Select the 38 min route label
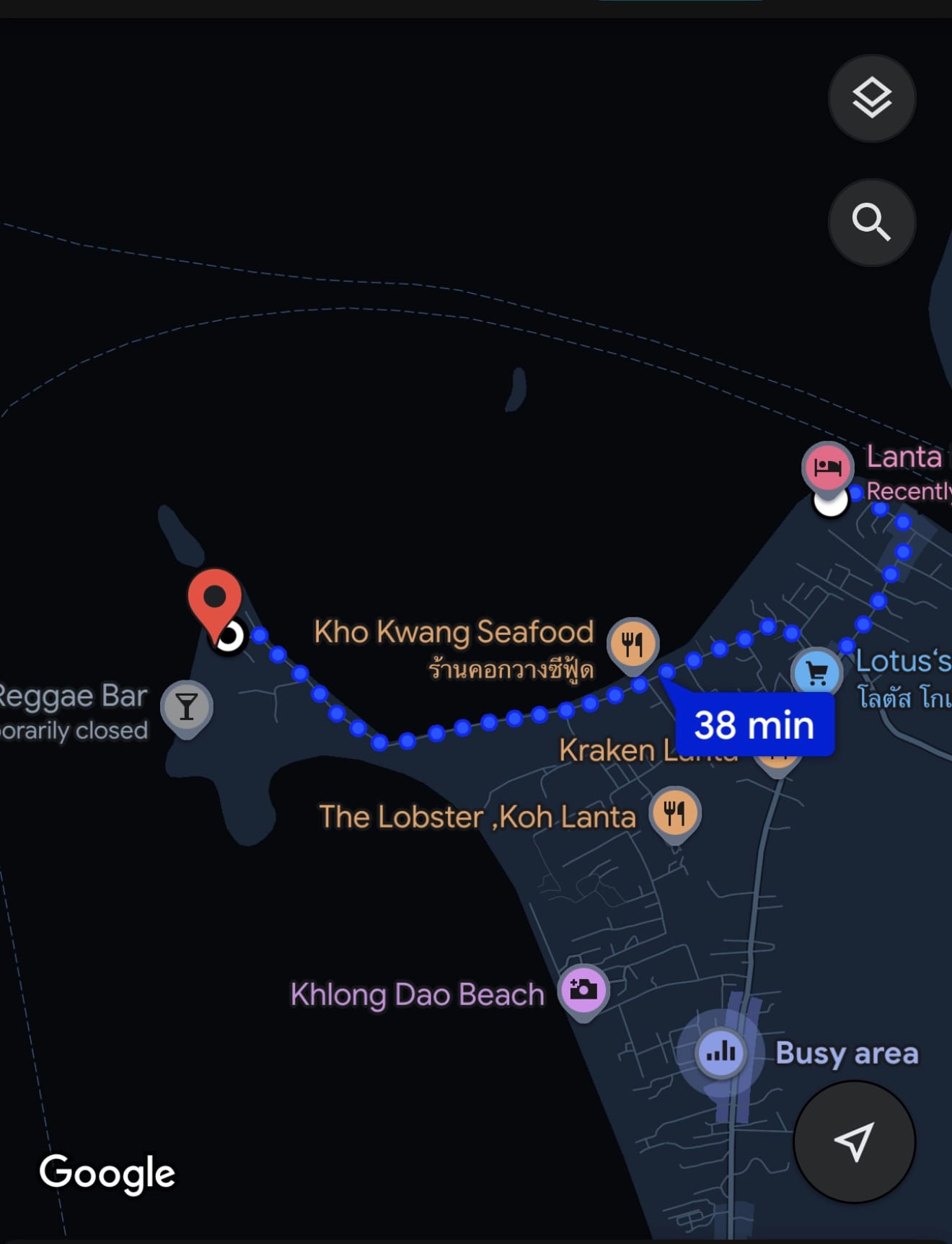The image size is (952, 1244). [754, 725]
